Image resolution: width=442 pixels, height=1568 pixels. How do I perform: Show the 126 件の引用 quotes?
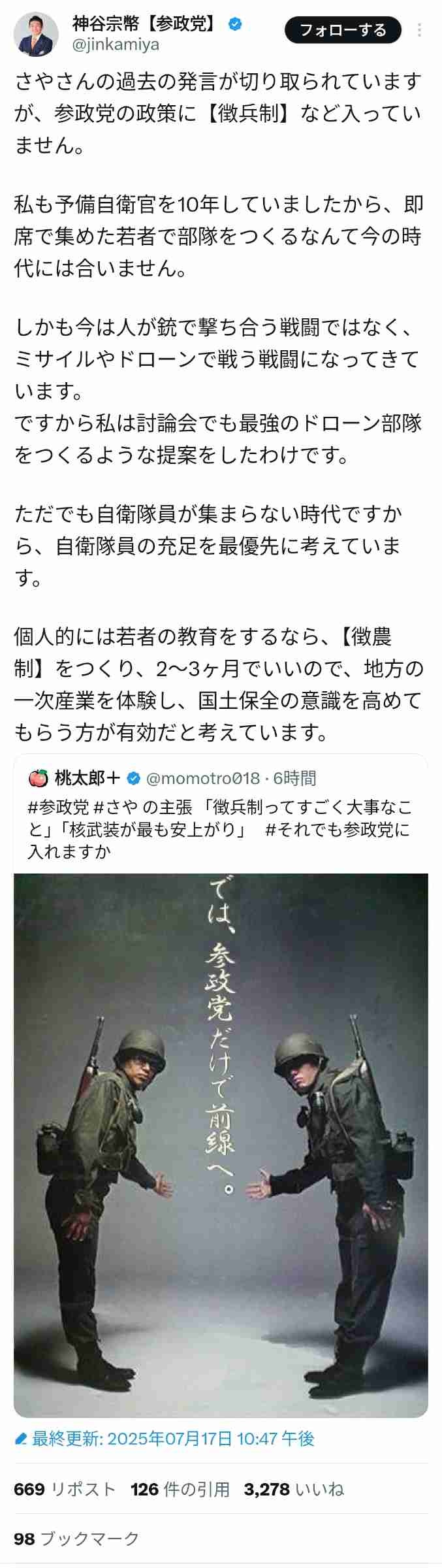(180, 1489)
